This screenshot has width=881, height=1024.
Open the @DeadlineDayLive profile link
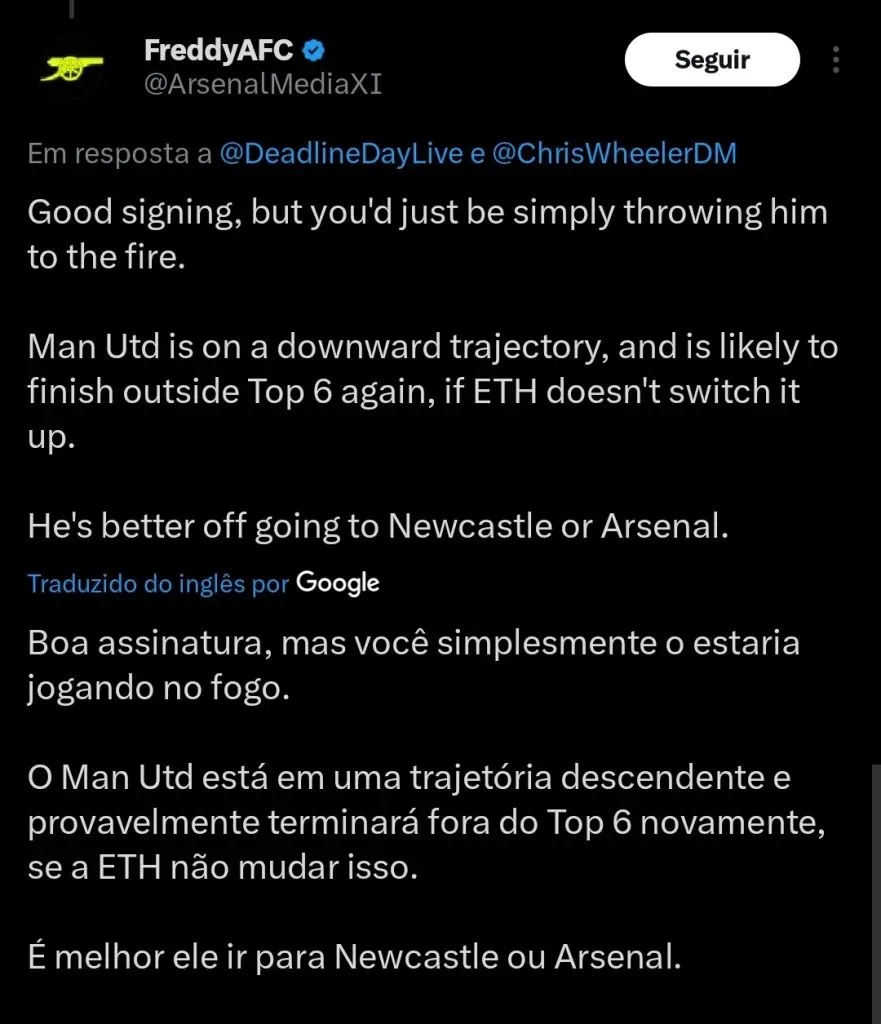point(341,153)
